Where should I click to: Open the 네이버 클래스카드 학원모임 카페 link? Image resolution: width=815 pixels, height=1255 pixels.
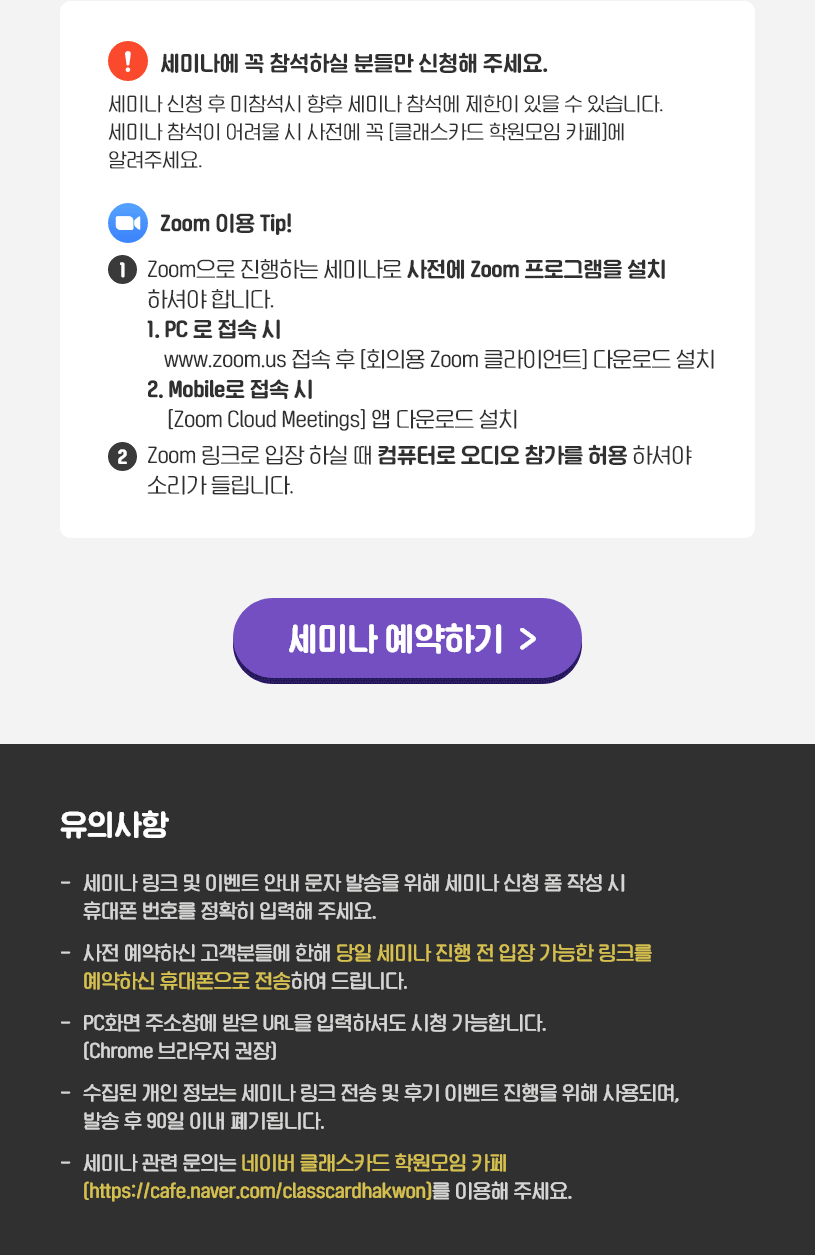click(x=374, y=1163)
